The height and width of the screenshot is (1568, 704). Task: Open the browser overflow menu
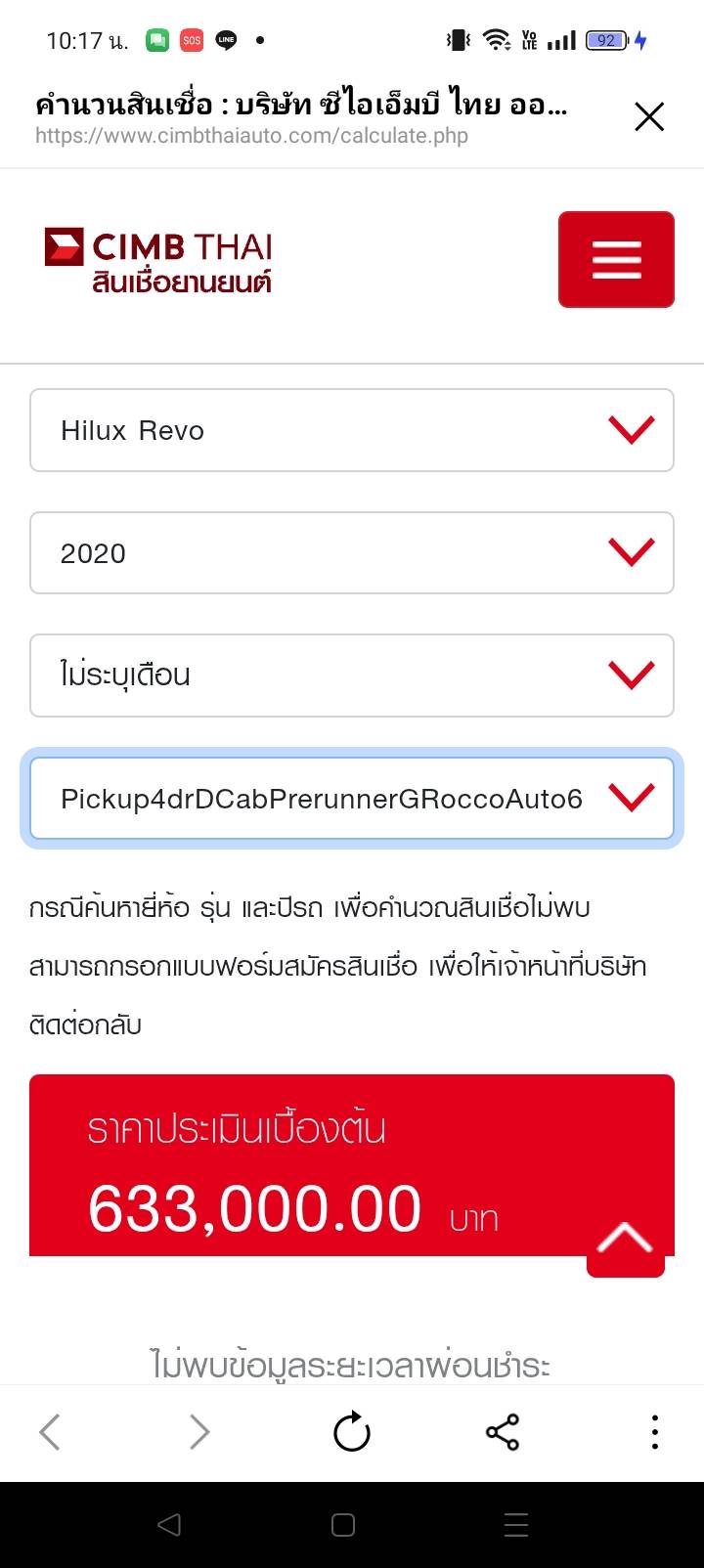coord(654,1432)
